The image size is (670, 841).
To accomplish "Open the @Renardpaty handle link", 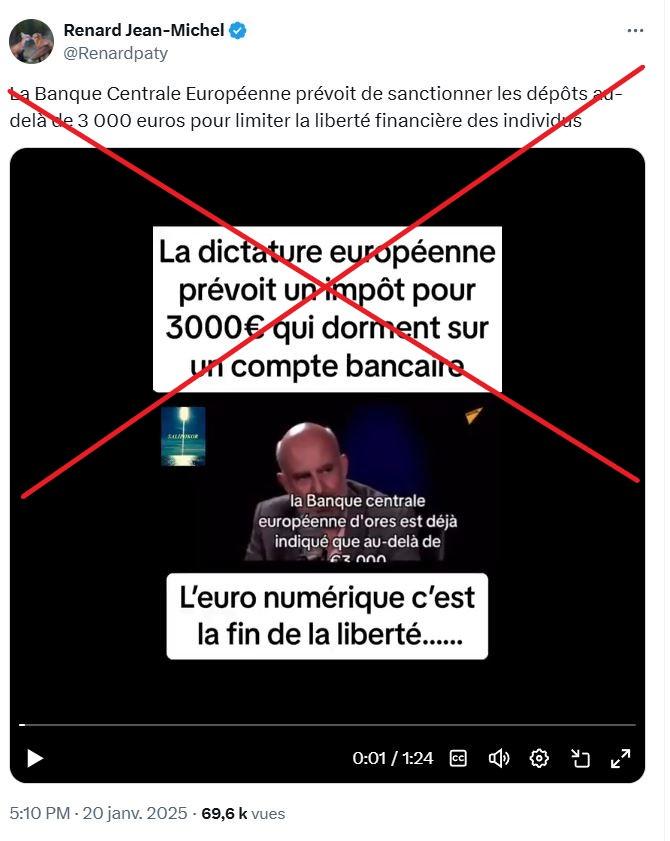I will click(116, 54).
